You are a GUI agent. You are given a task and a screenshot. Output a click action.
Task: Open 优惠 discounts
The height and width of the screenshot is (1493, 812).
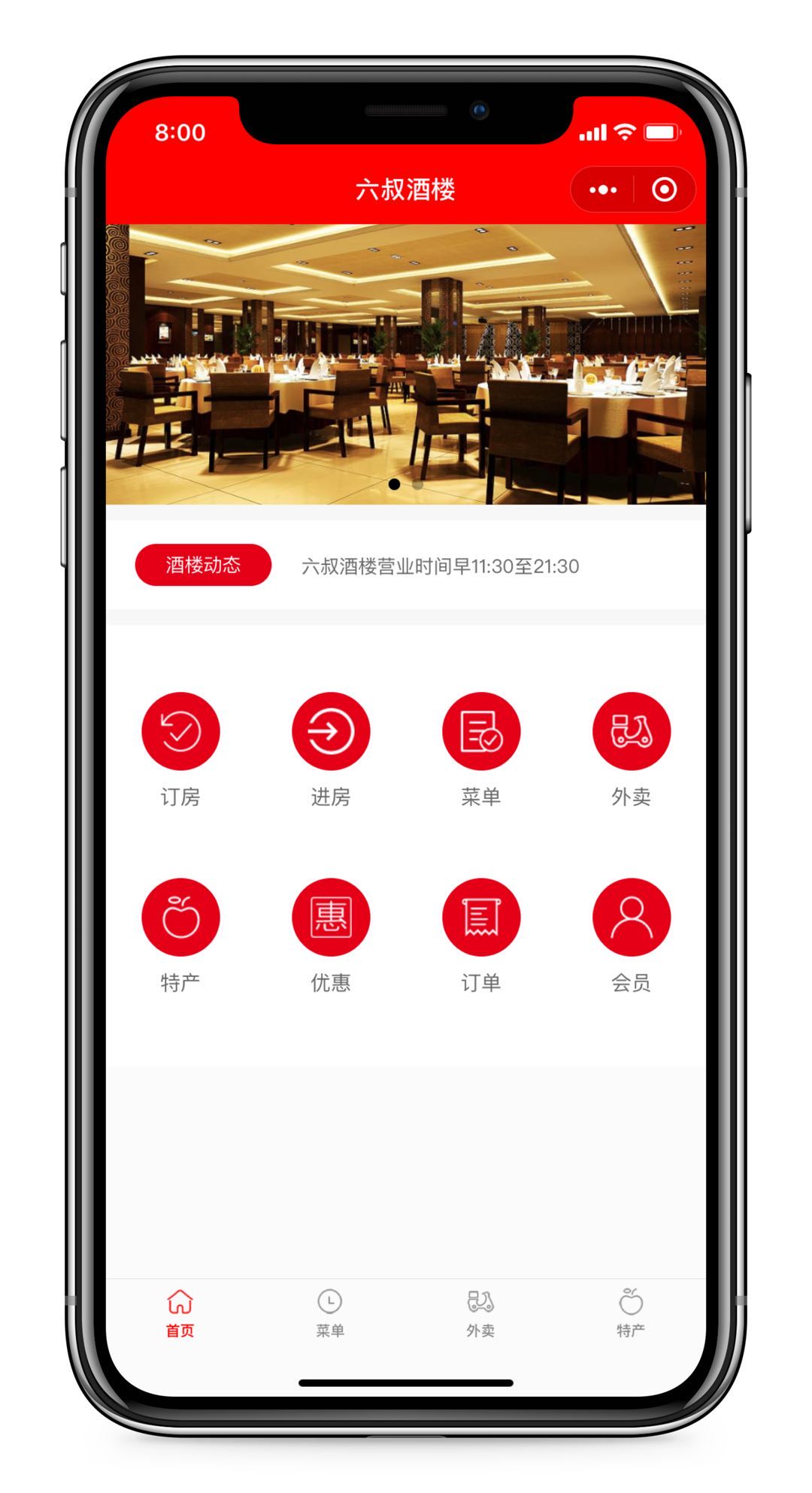[331, 918]
